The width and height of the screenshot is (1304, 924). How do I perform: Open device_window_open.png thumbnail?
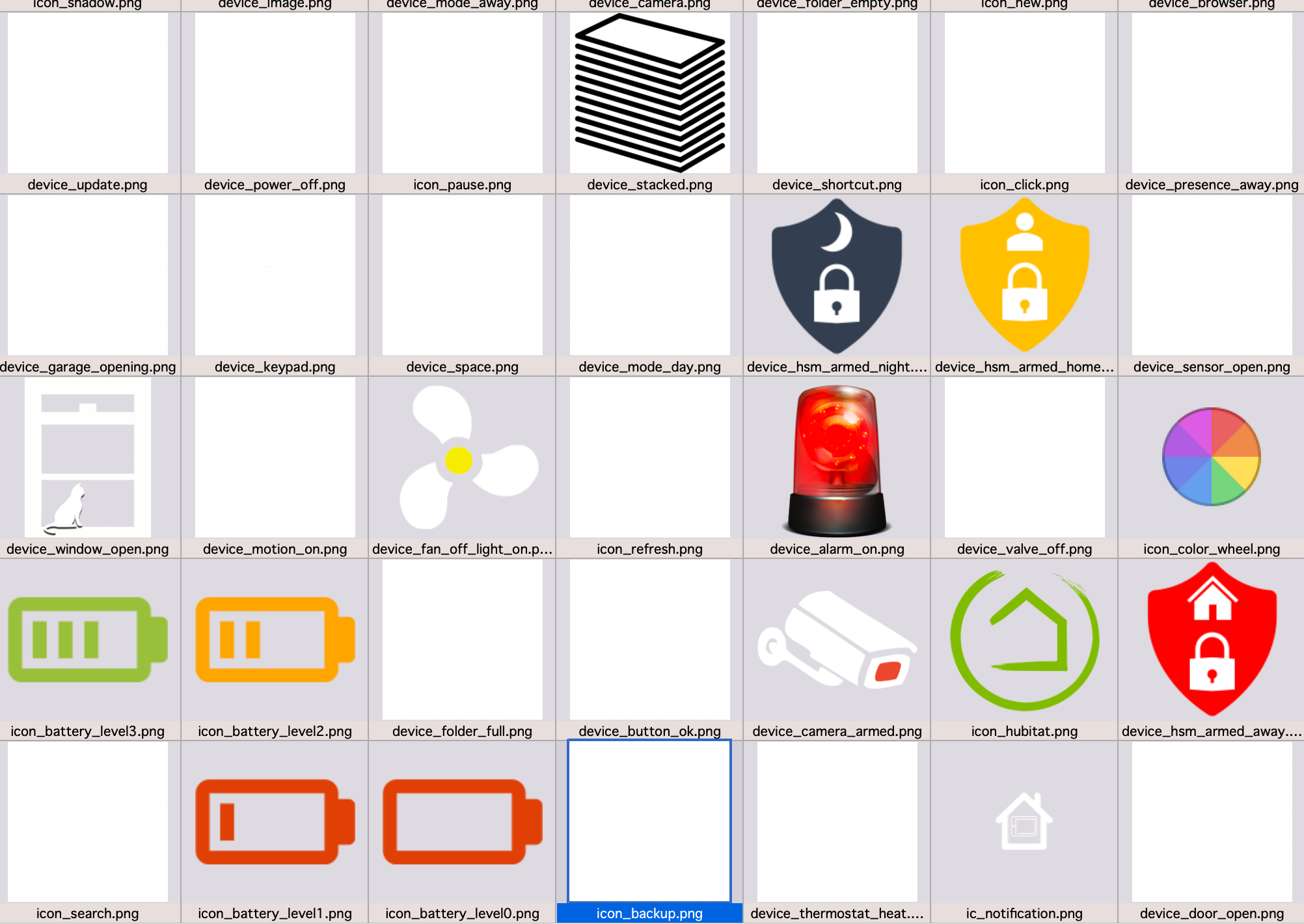point(88,457)
